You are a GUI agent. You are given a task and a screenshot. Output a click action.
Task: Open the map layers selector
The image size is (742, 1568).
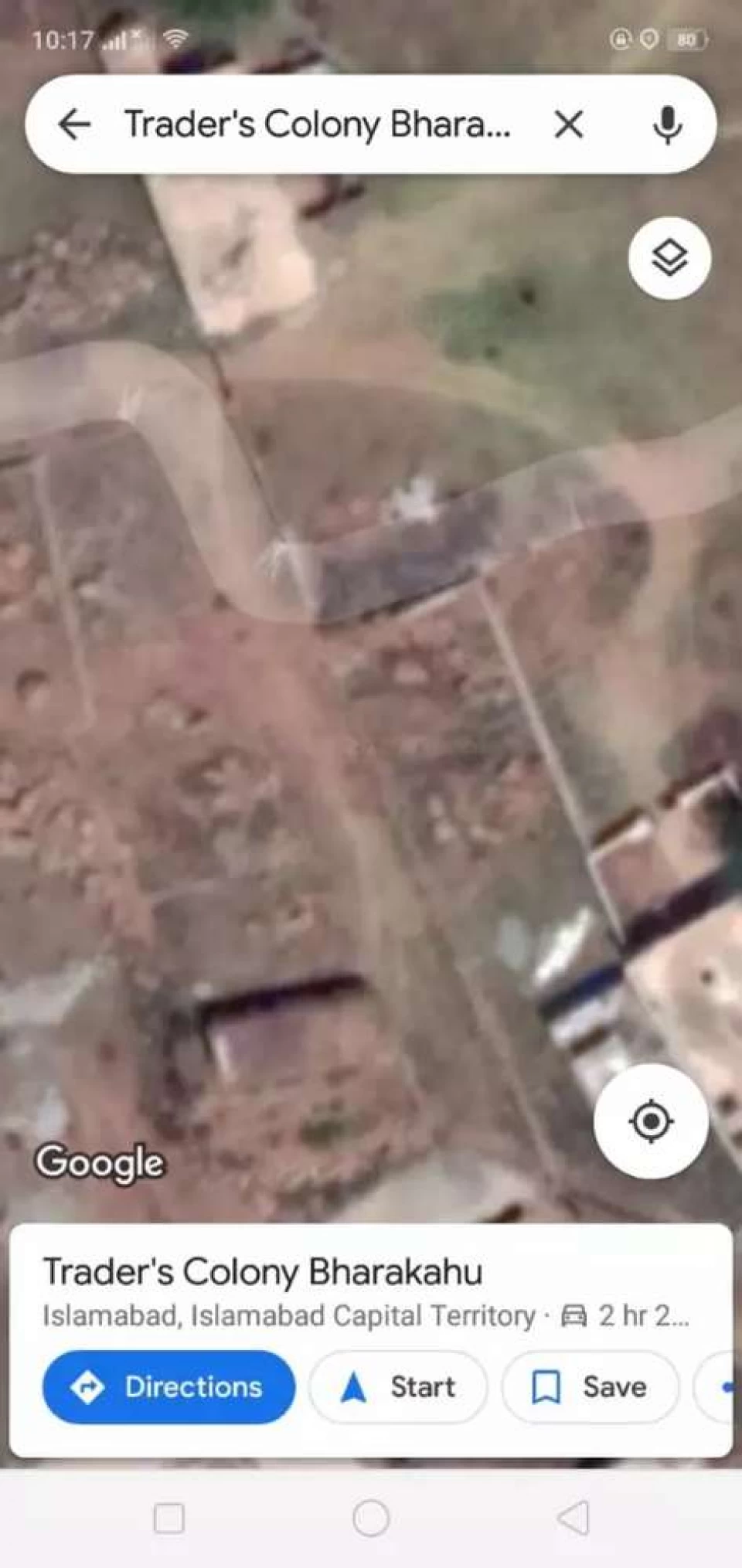669,257
